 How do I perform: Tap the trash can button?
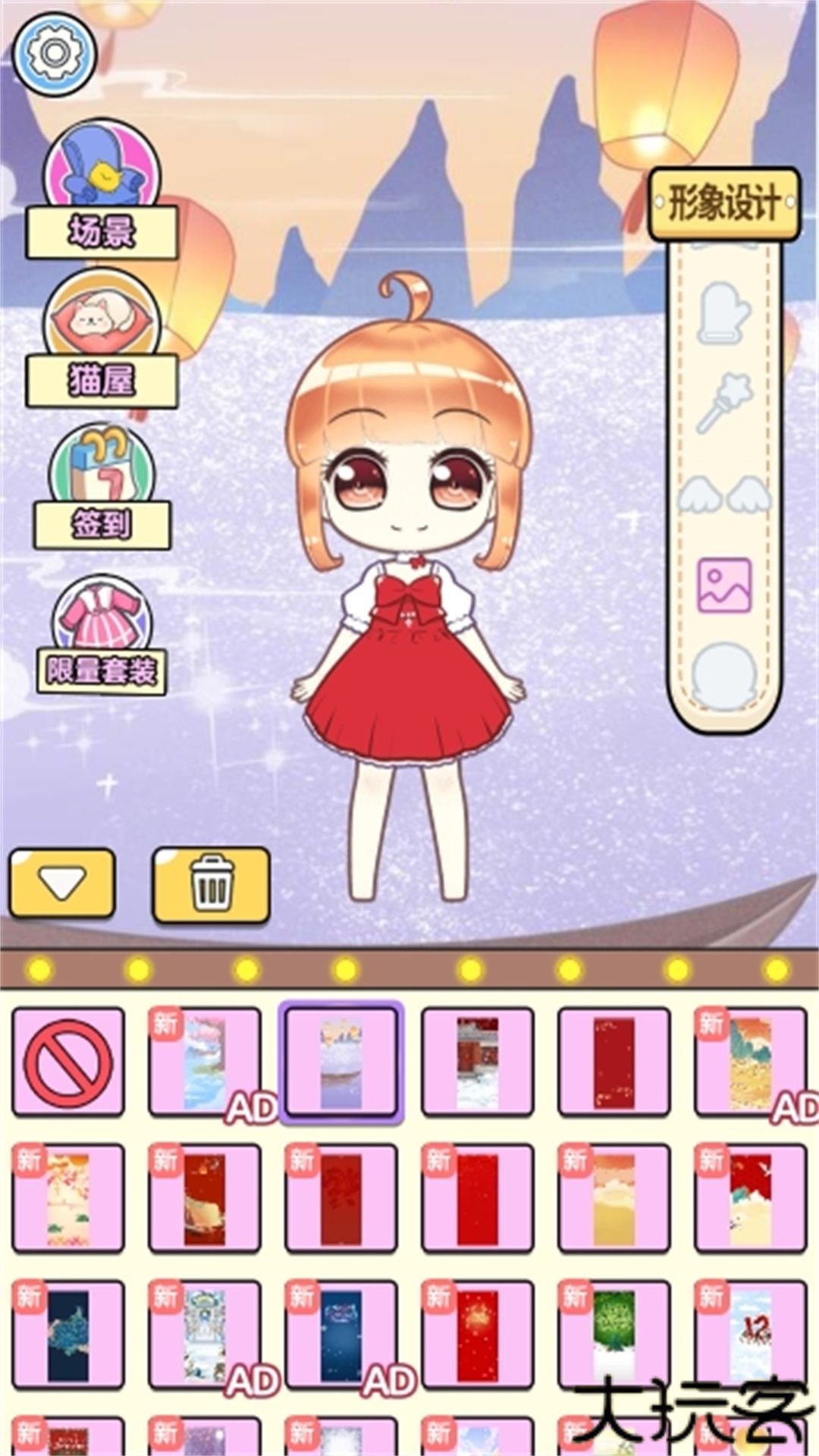212,884
